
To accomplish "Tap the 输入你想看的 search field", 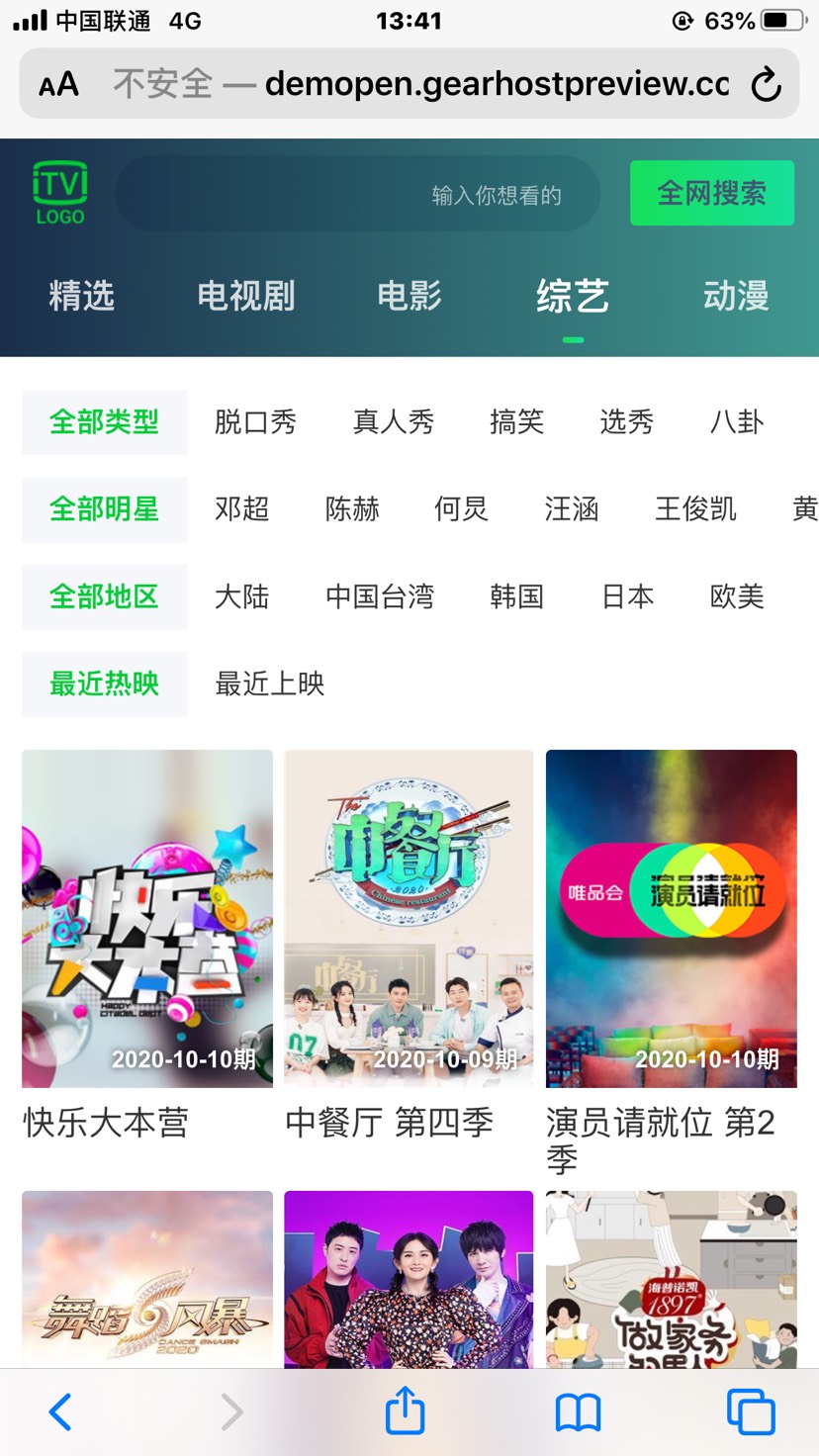I will click(x=356, y=195).
